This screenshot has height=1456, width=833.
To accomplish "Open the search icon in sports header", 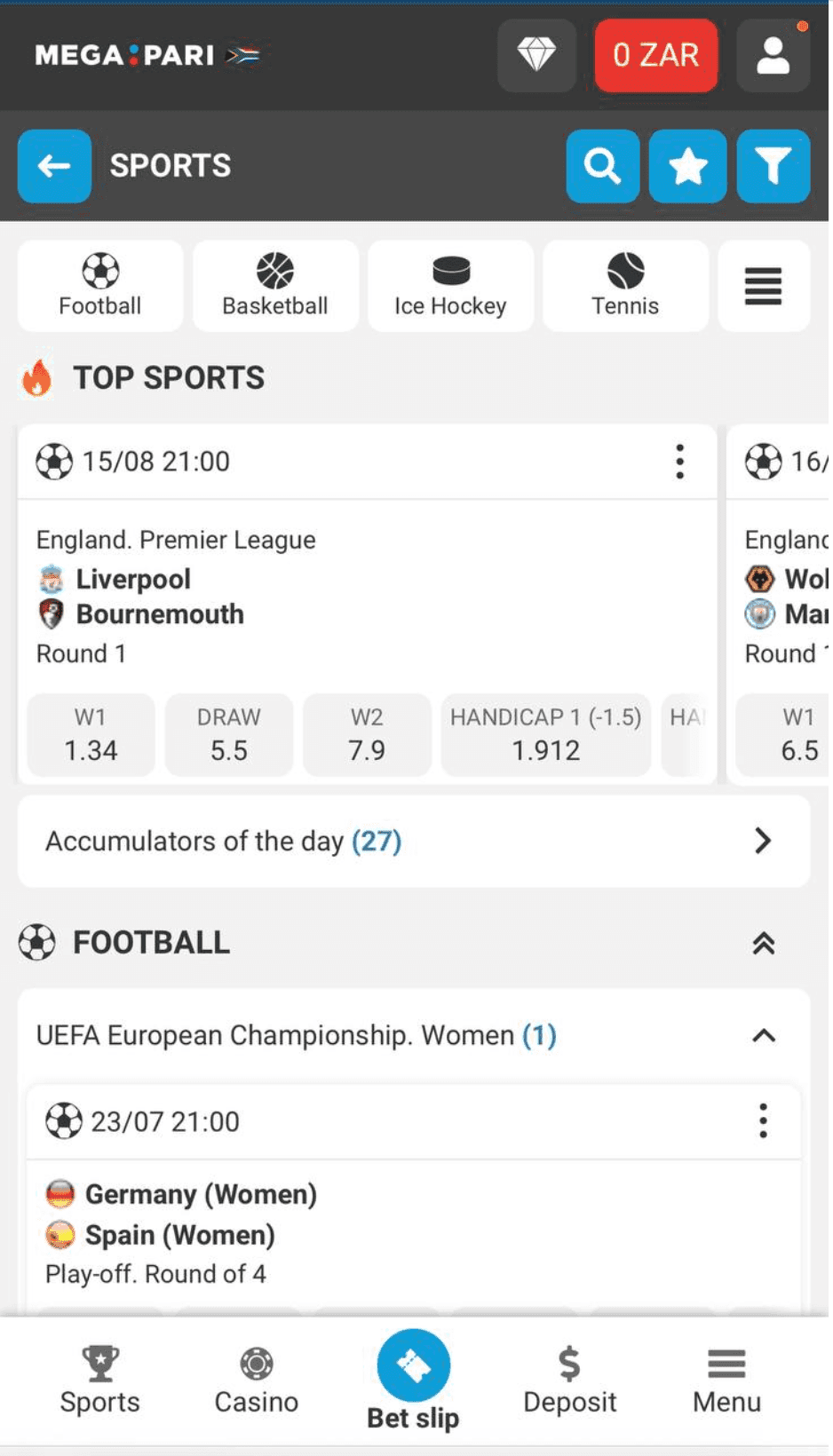I will coord(602,166).
